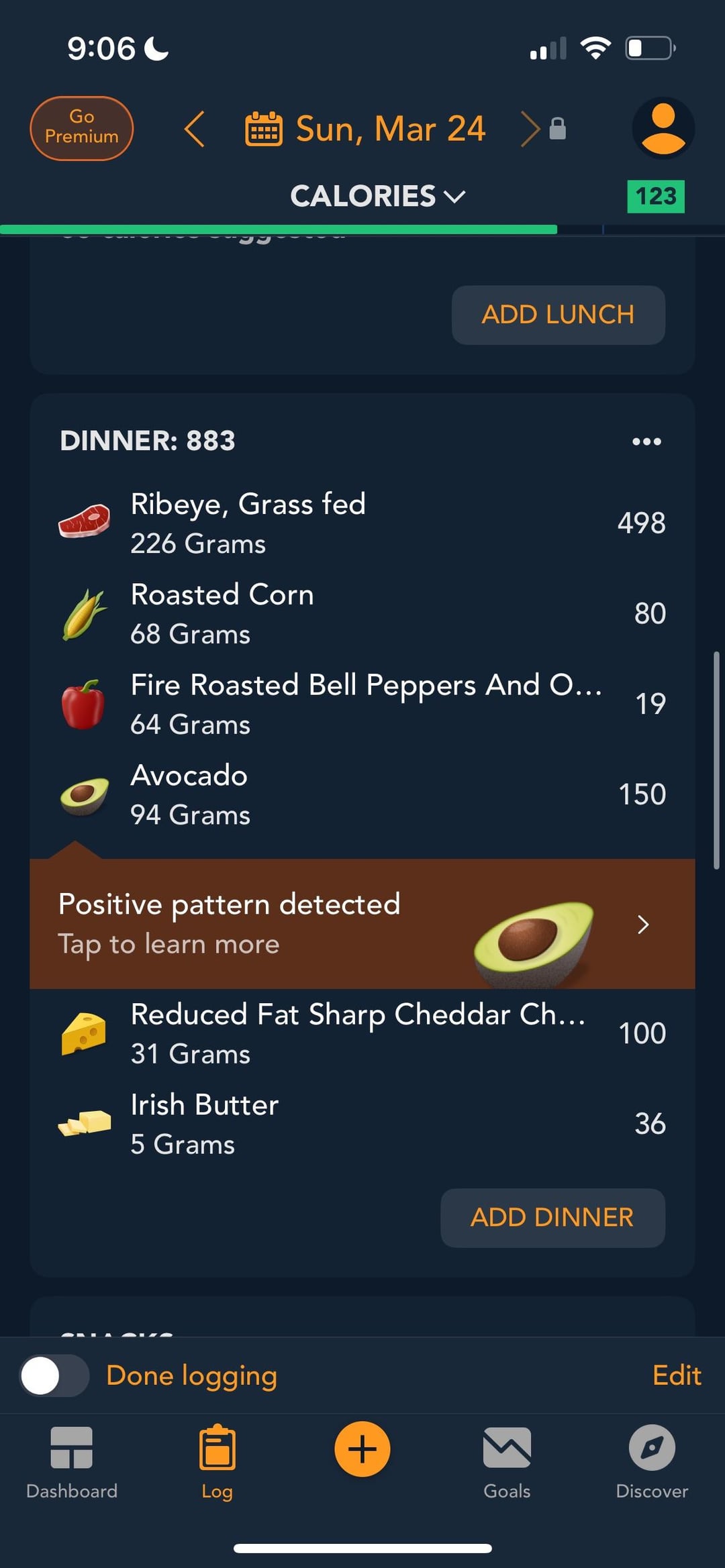This screenshot has width=725, height=1568.
Task: Go to the previous day
Action: tap(194, 129)
